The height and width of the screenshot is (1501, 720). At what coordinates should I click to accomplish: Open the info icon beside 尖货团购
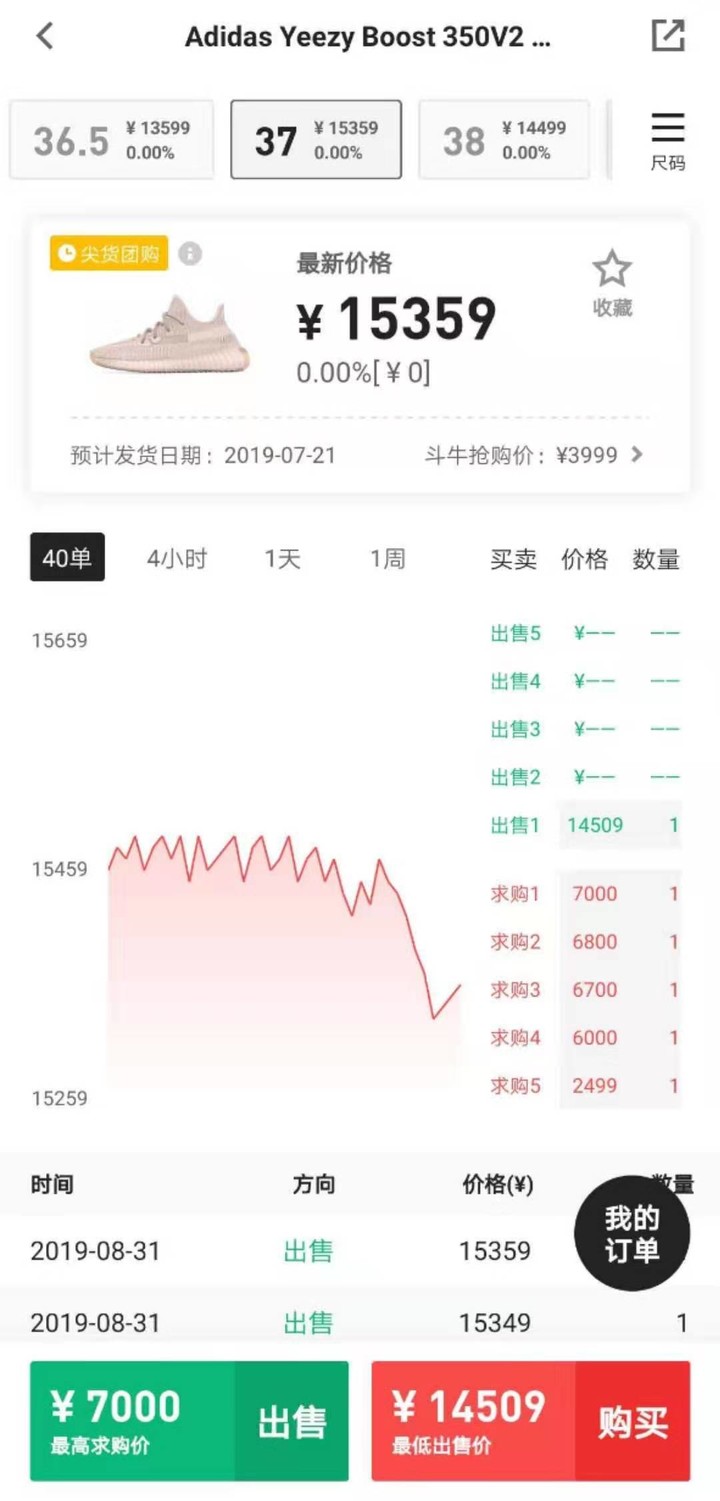pyautogui.click(x=190, y=254)
